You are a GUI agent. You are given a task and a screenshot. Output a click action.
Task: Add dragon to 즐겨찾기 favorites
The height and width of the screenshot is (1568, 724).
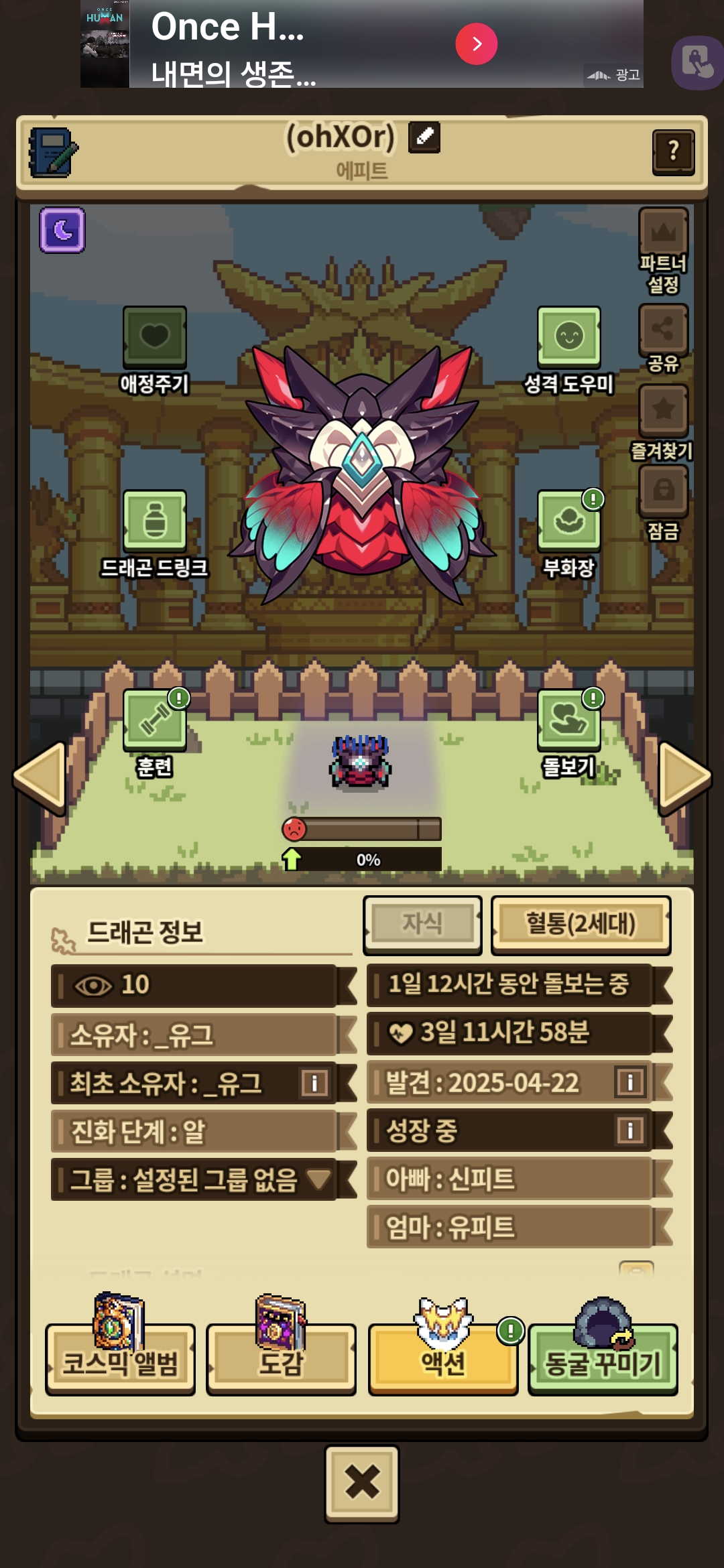[663, 410]
